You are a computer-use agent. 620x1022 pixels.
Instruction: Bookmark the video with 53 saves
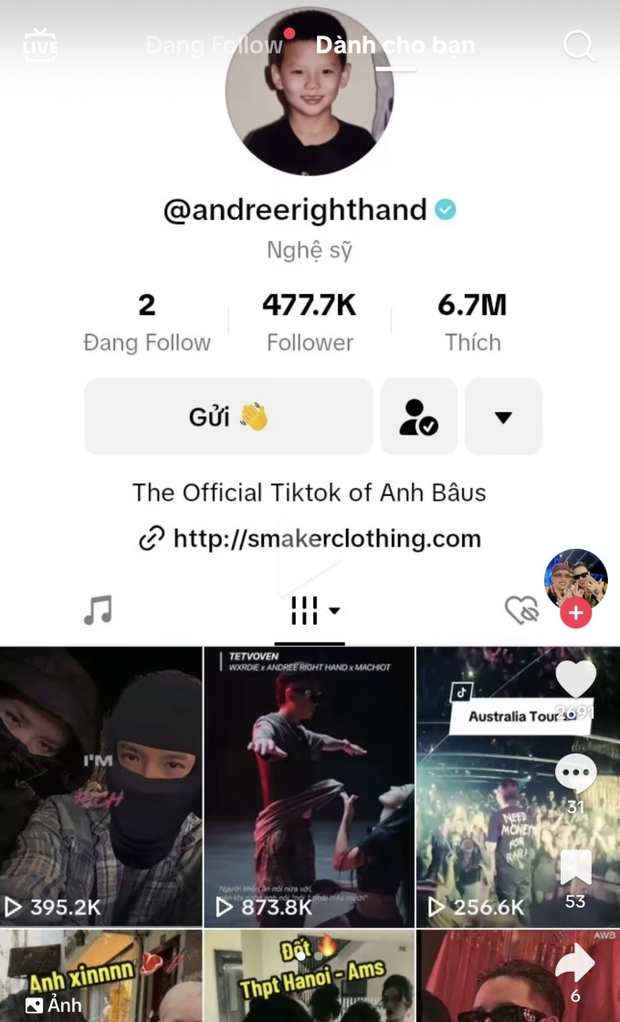tap(575, 868)
